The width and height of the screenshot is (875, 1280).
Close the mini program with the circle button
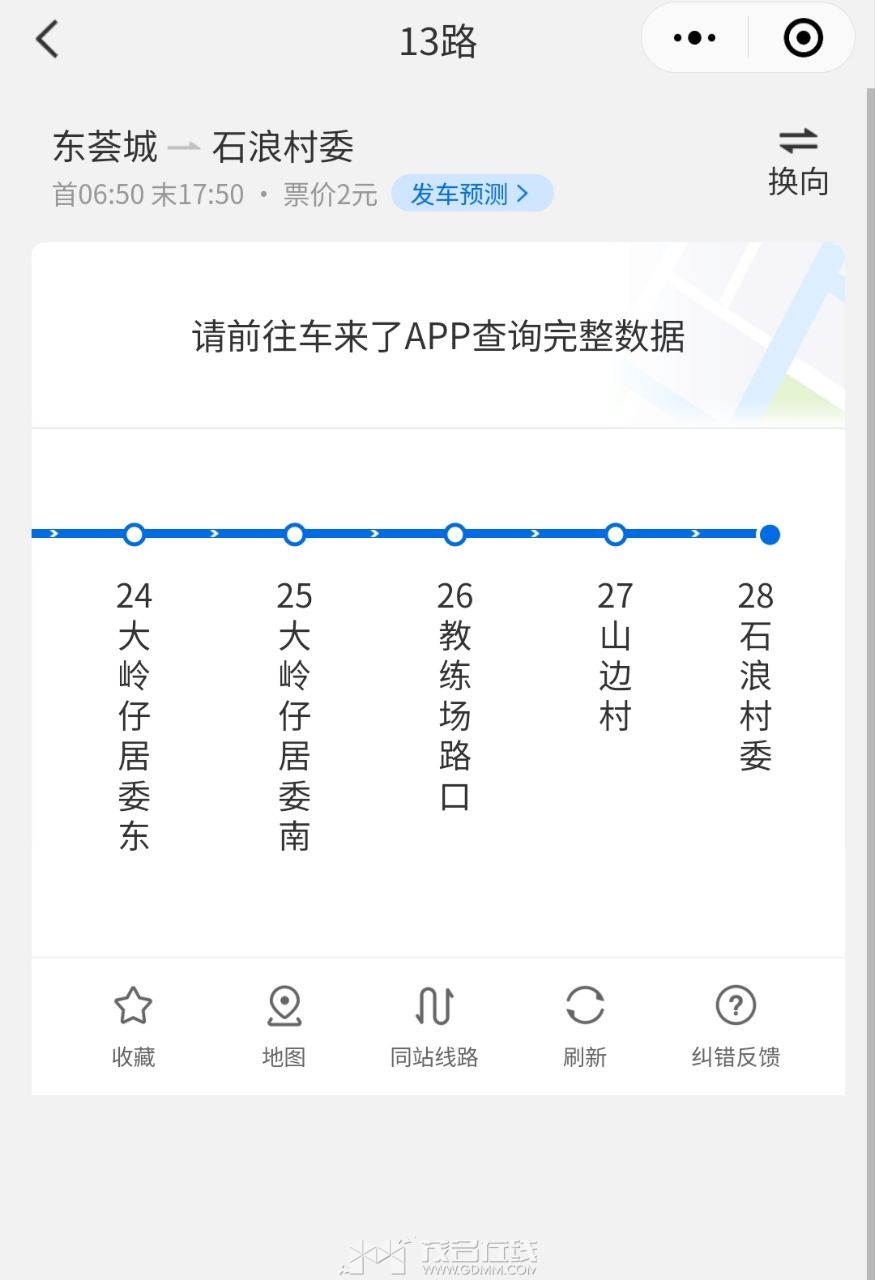pos(802,39)
